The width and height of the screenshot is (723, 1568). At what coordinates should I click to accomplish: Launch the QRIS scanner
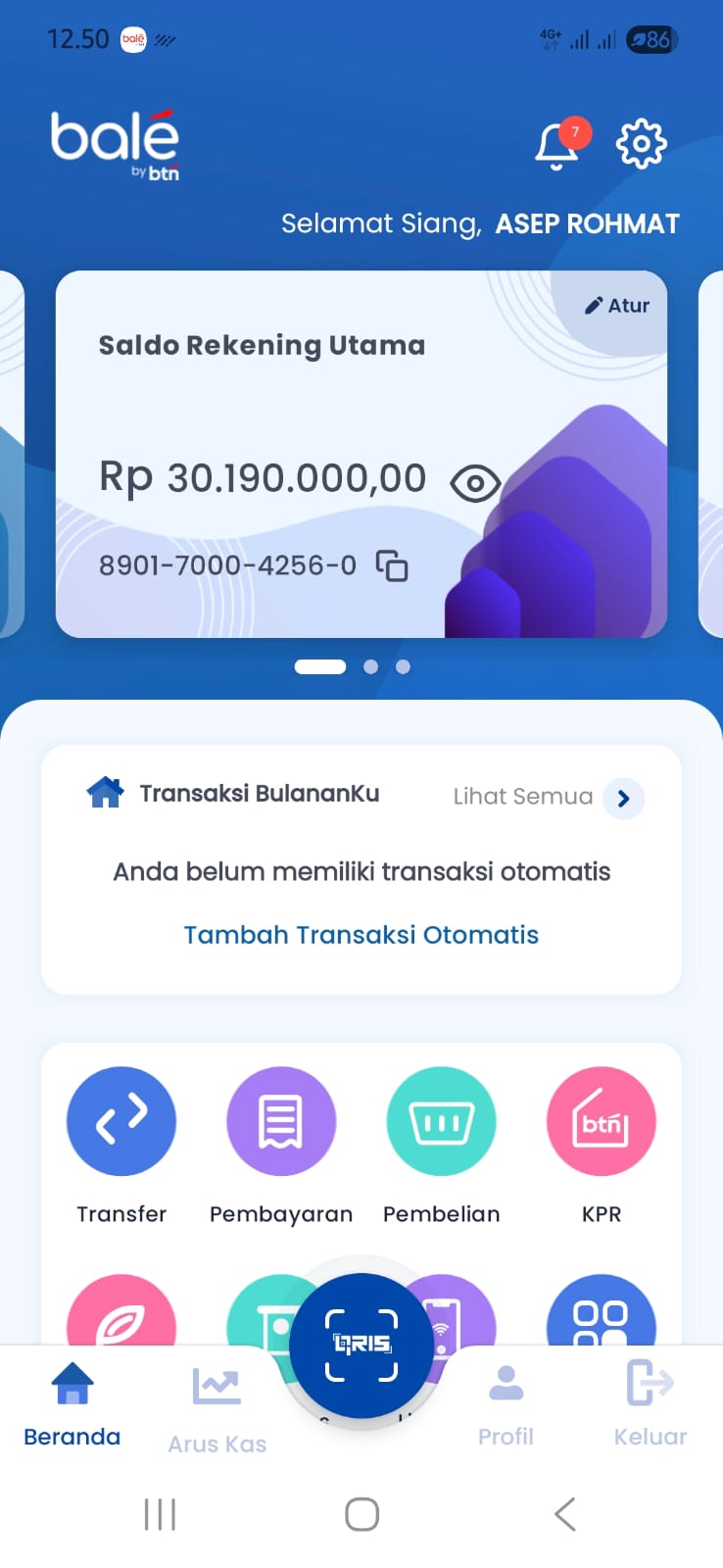[361, 1345]
